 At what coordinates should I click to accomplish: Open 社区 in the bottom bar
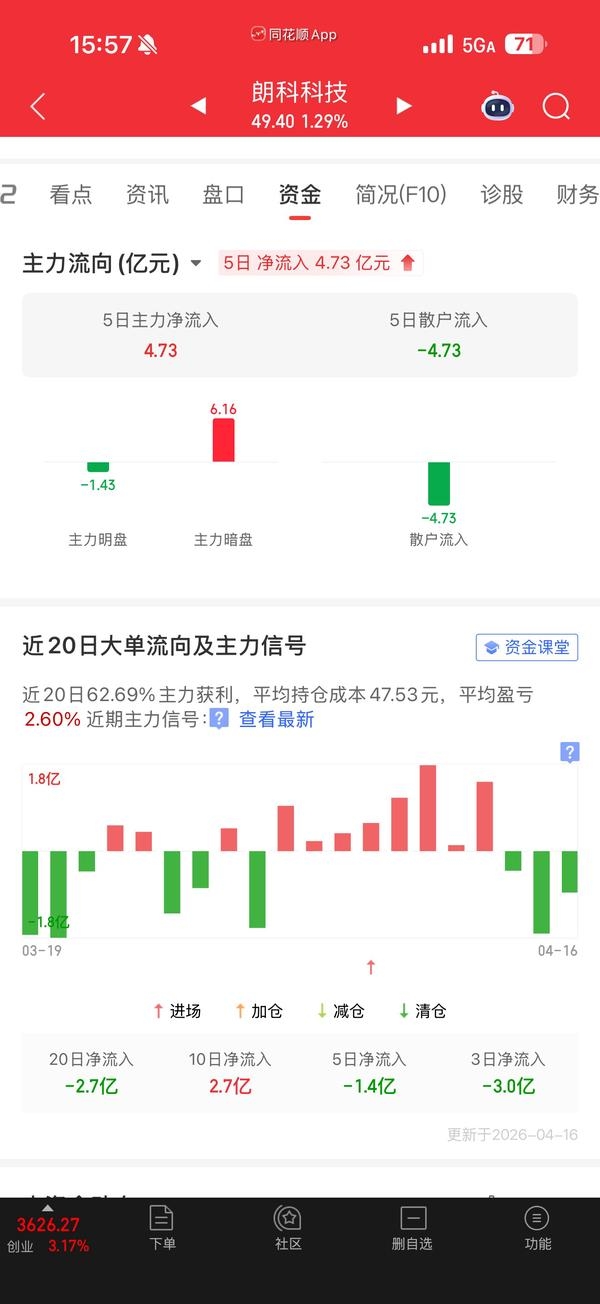[x=288, y=1229]
